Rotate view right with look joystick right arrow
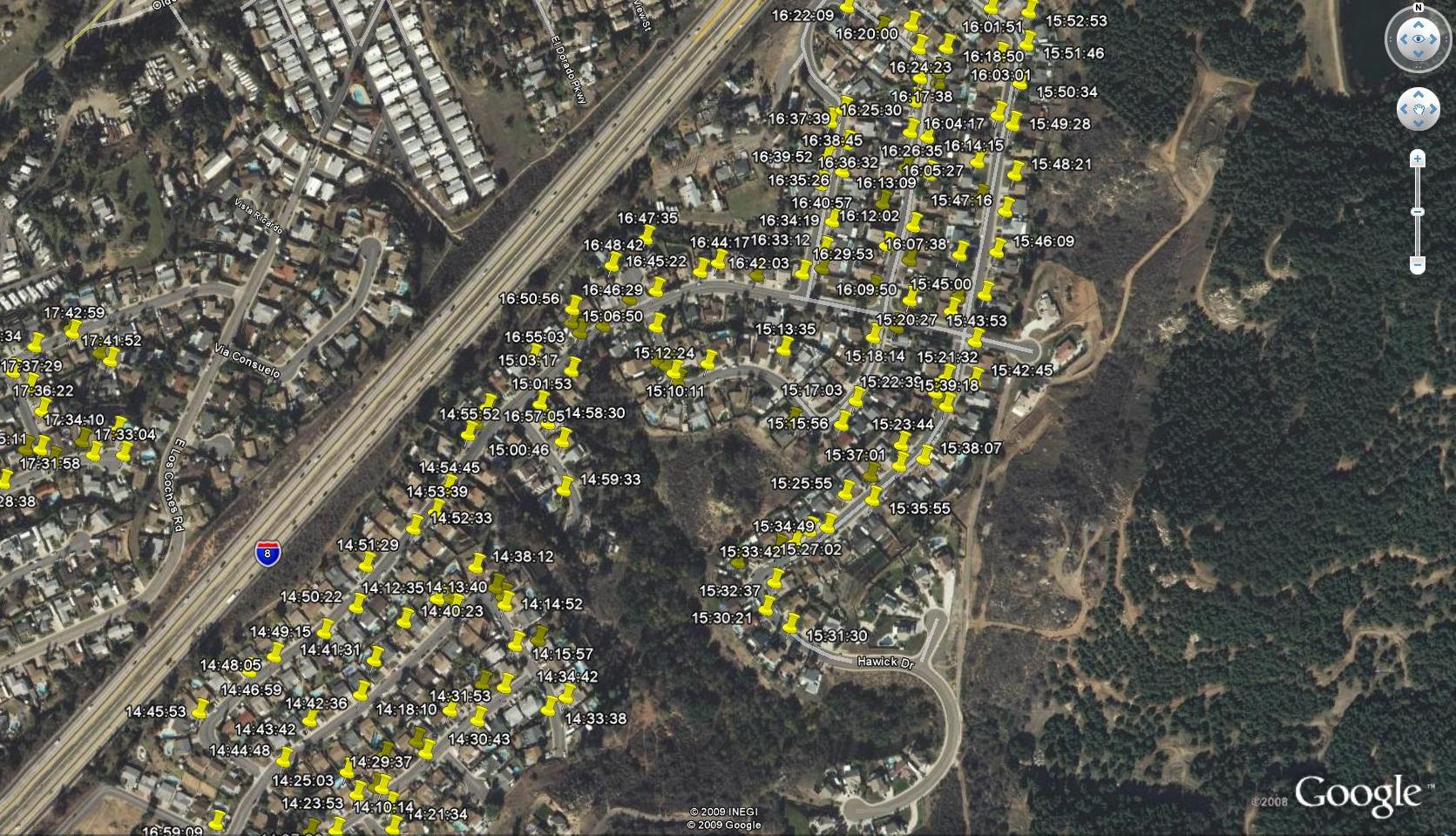 tap(1434, 39)
